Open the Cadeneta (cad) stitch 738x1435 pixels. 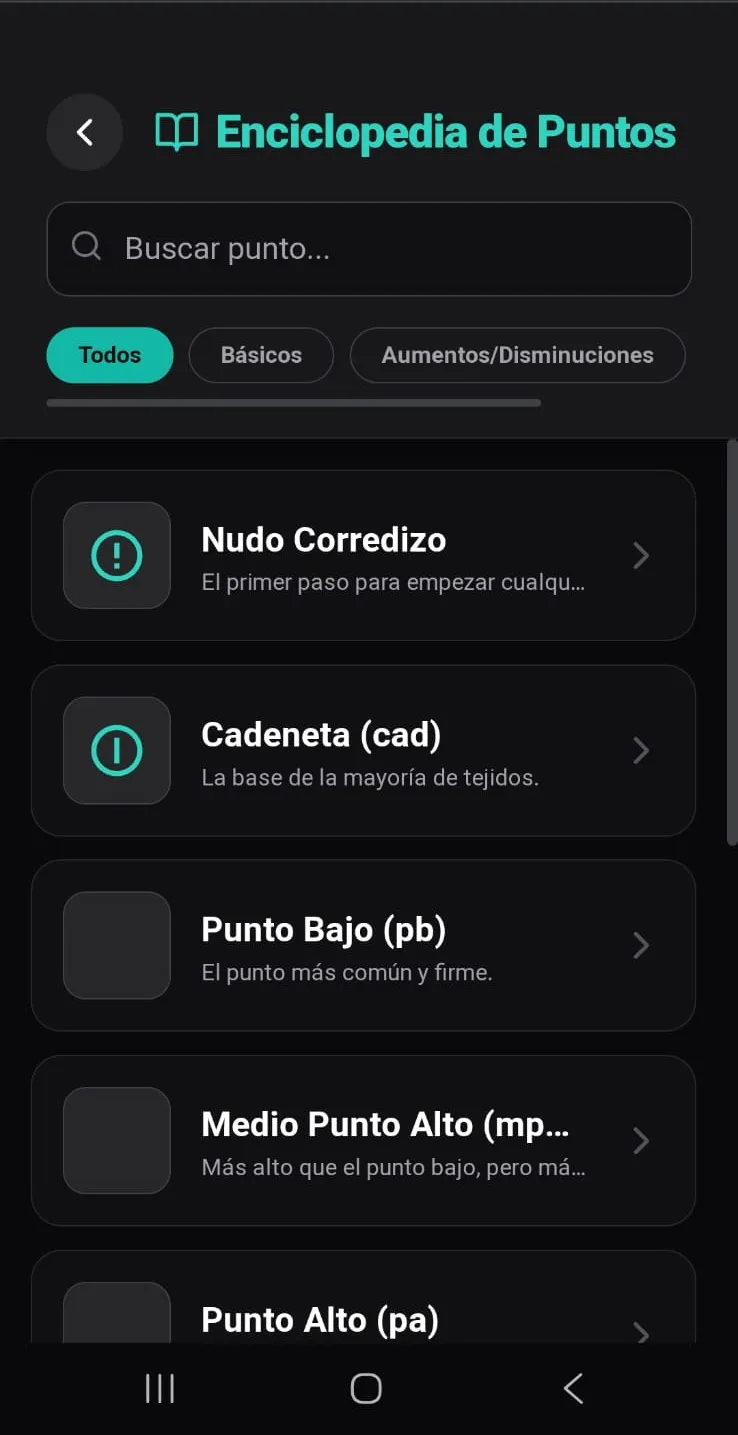[363, 750]
